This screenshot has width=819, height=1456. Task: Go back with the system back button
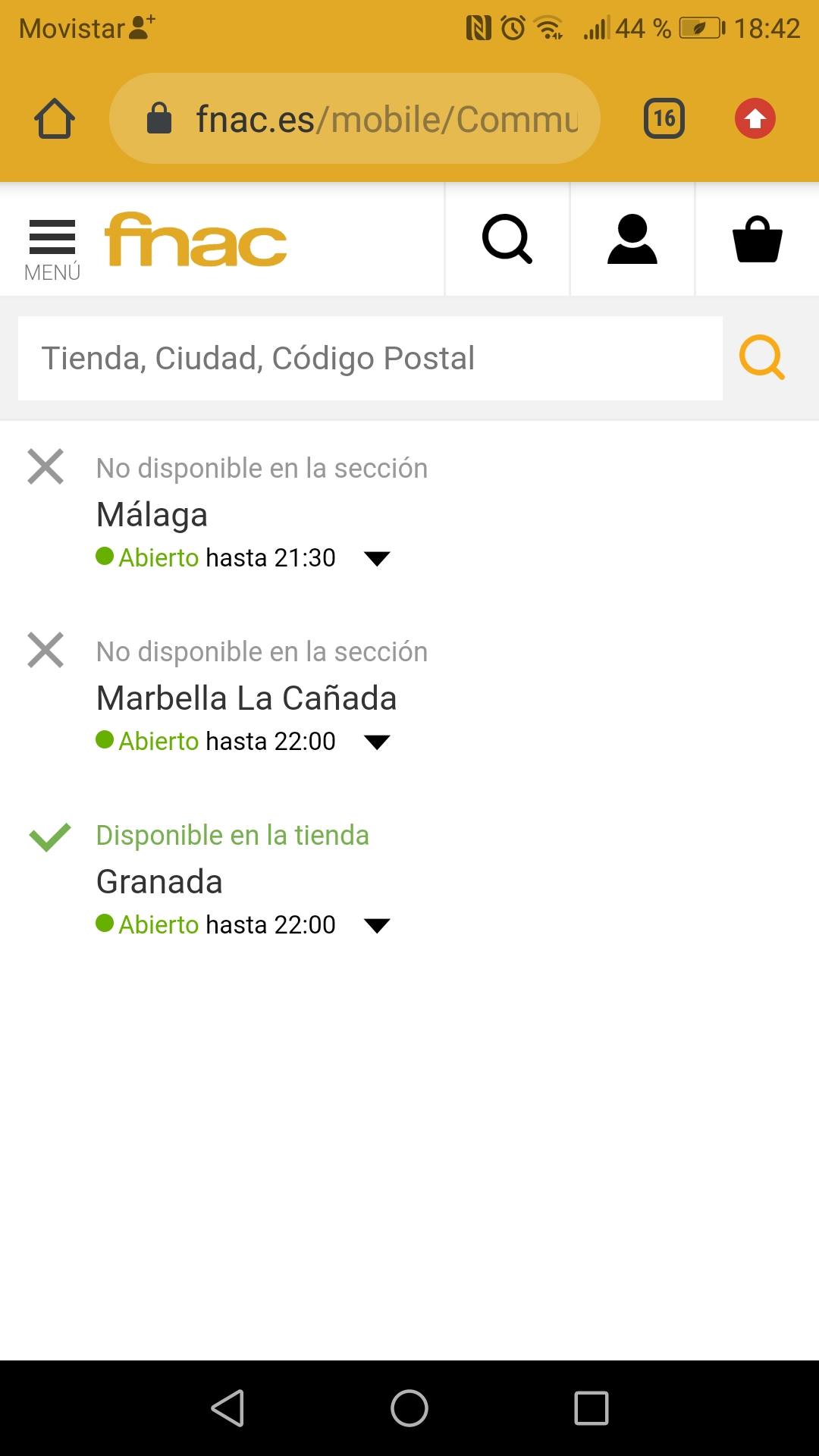coord(227,1408)
